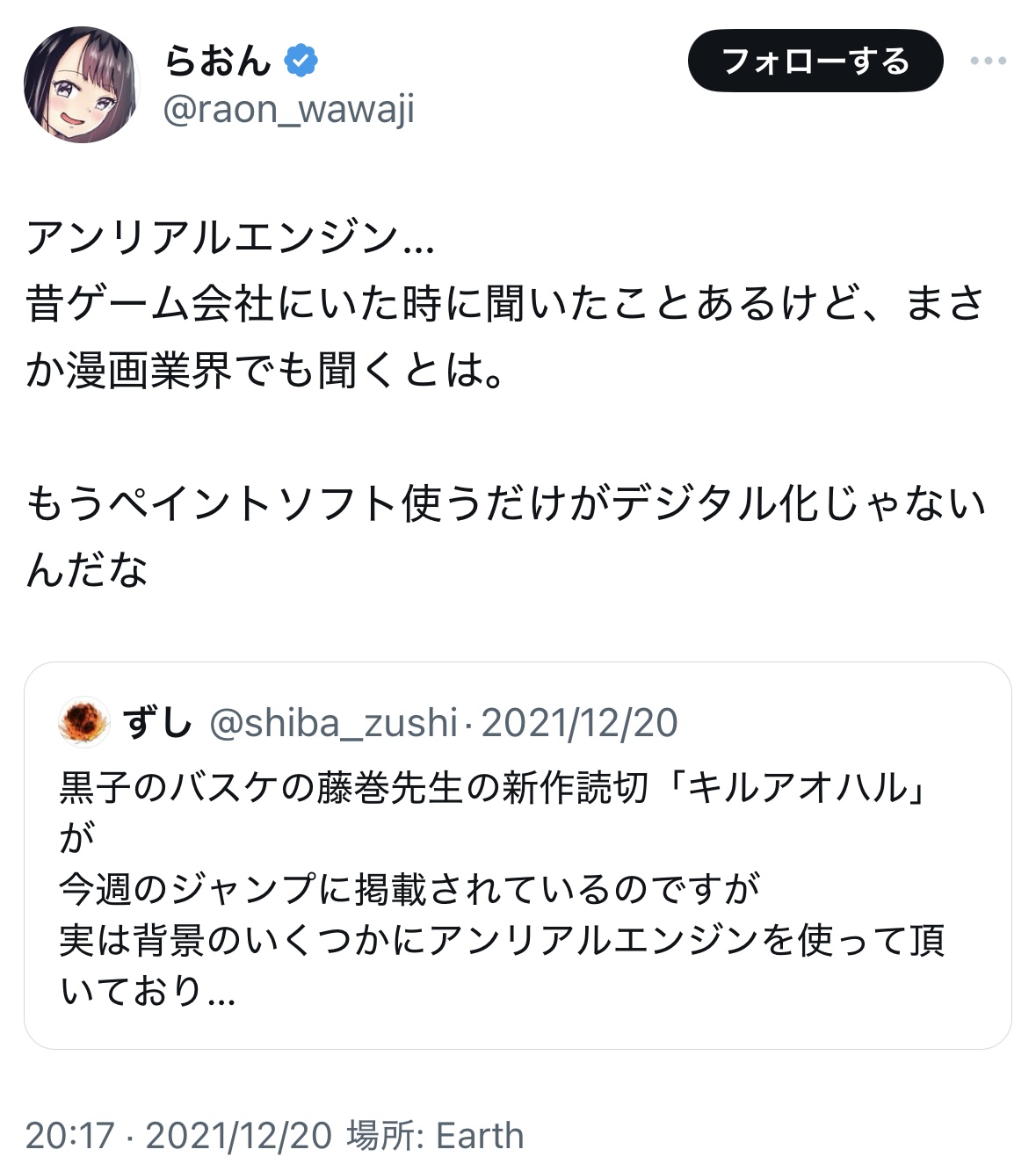Image resolution: width=1036 pixels, height=1171 pixels.
Task: Open the @raon_wawaji profile handle
Action: pyautogui.click(x=289, y=110)
